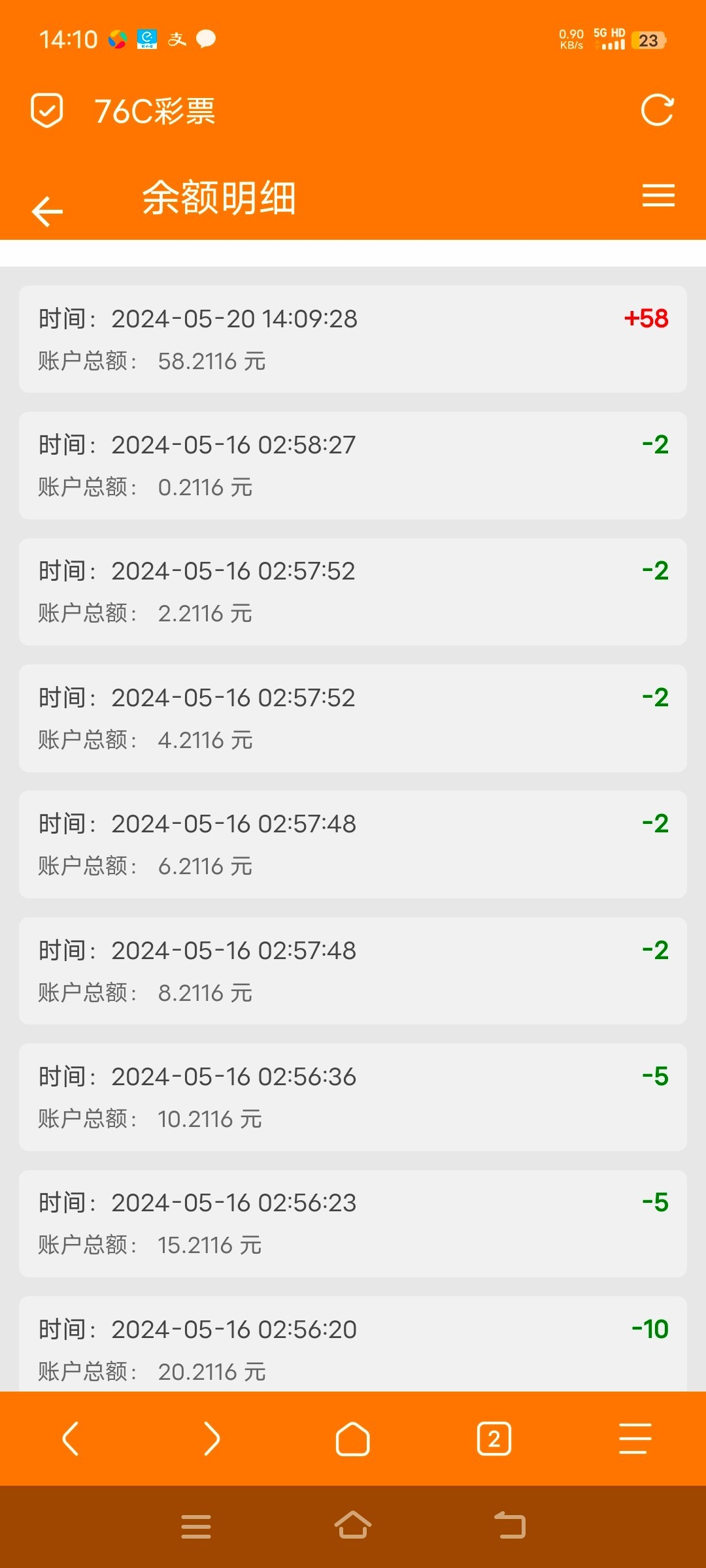The width and height of the screenshot is (706, 1568).
Task: Open the browser menu in bottom toolbar
Action: pyautogui.click(x=635, y=1438)
